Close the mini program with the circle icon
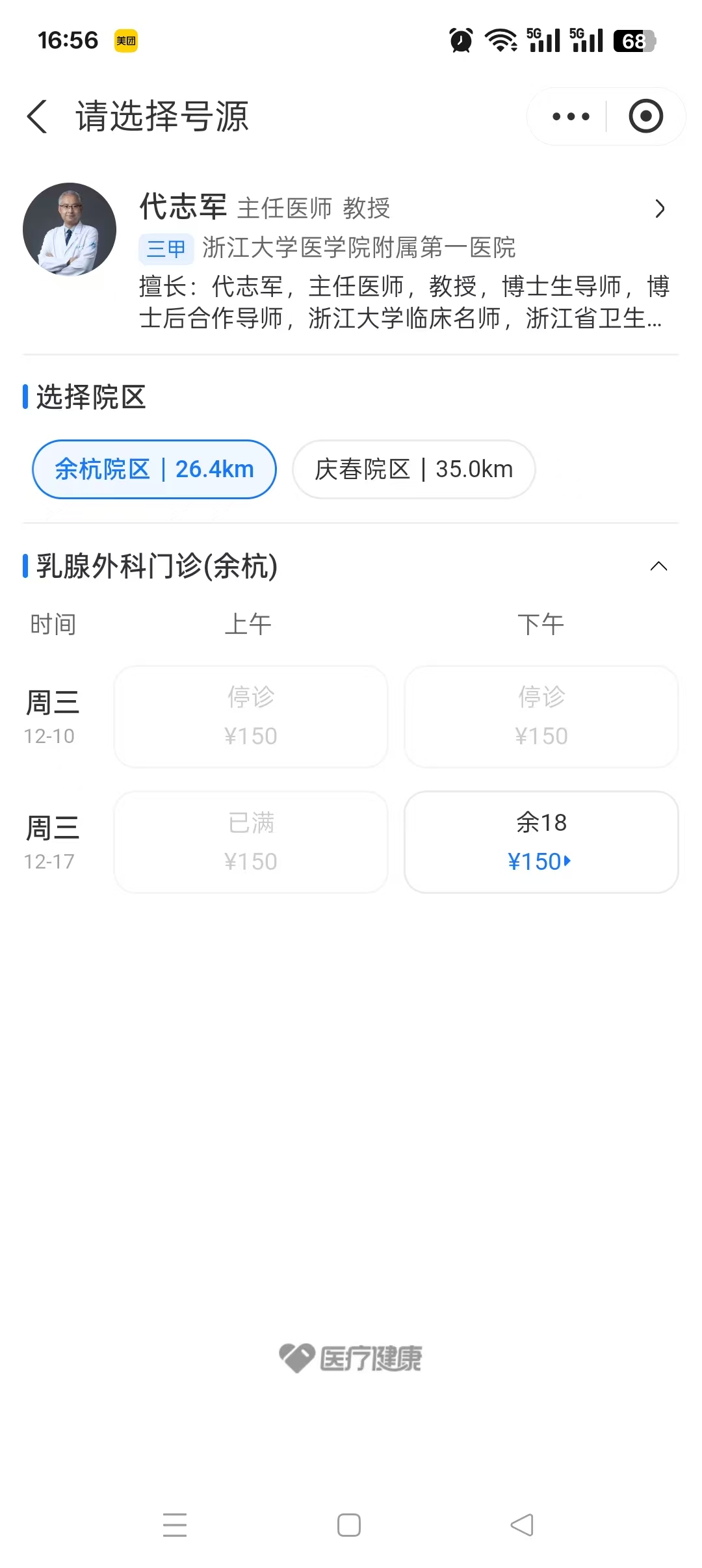 [645, 117]
